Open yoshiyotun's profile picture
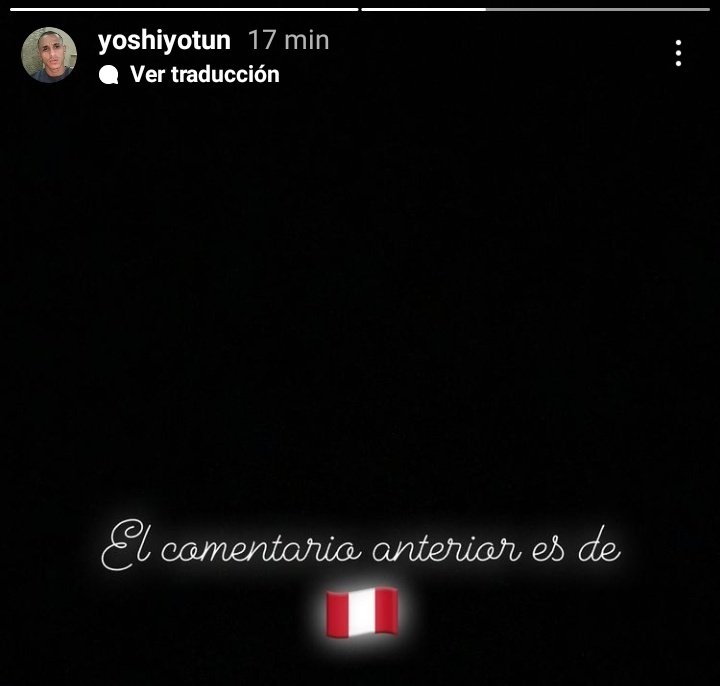The image size is (720, 686). (x=49, y=55)
